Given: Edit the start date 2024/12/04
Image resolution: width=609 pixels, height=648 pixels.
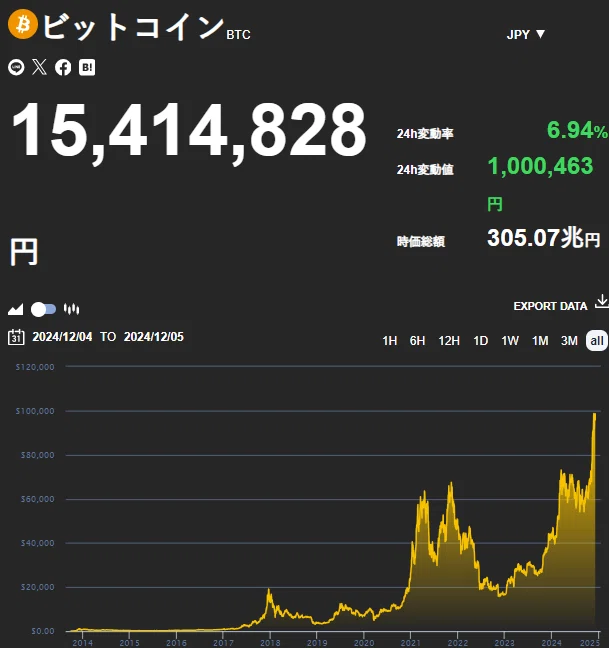Looking at the screenshot, I should coord(62,337).
